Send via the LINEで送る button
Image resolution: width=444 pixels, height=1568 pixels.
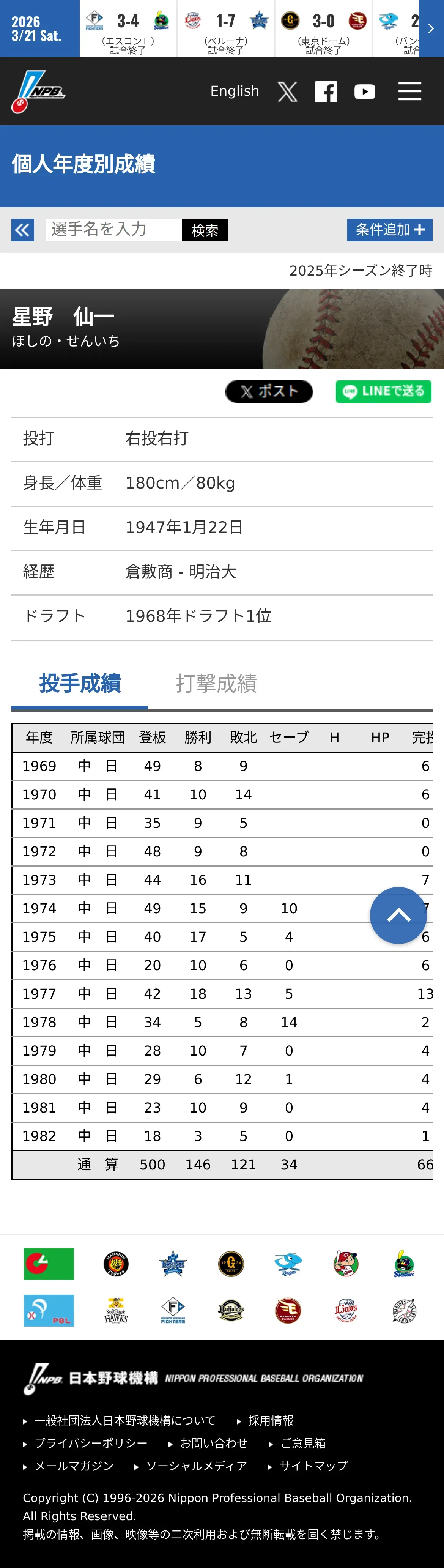383,391
